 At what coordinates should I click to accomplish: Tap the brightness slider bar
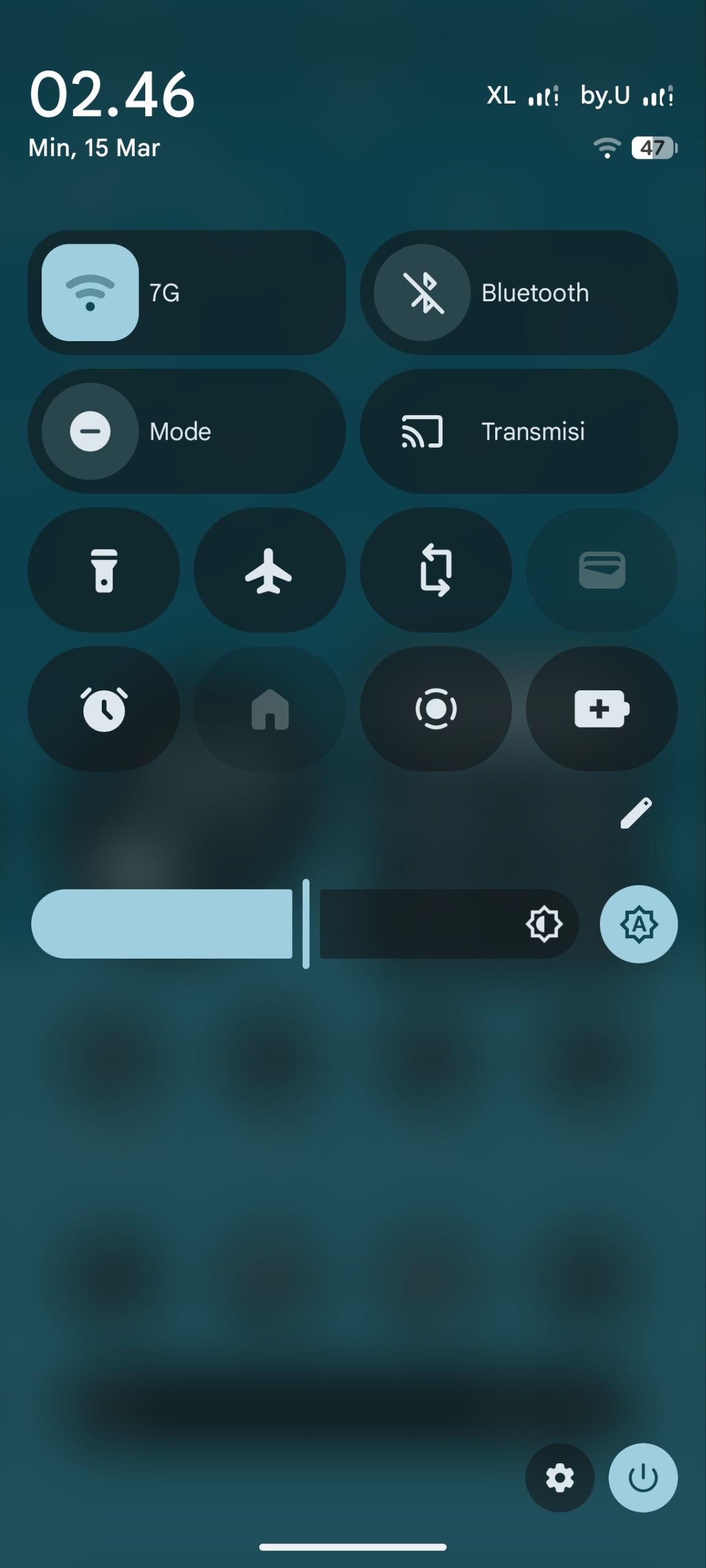point(305,924)
